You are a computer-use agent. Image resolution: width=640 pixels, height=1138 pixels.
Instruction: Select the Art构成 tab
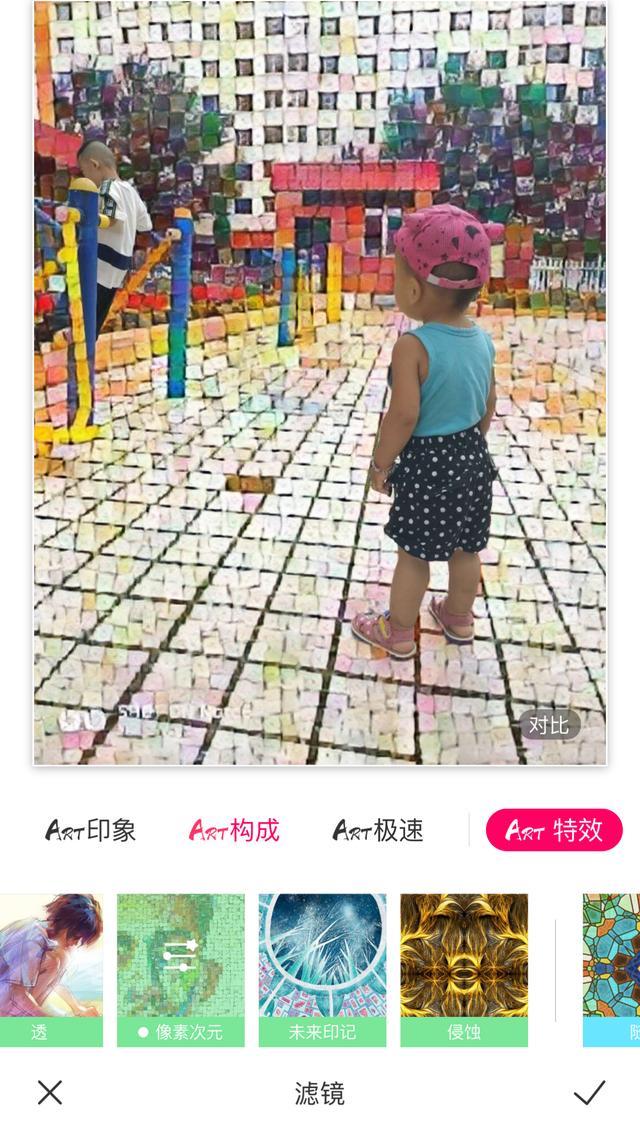coord(234,830)
